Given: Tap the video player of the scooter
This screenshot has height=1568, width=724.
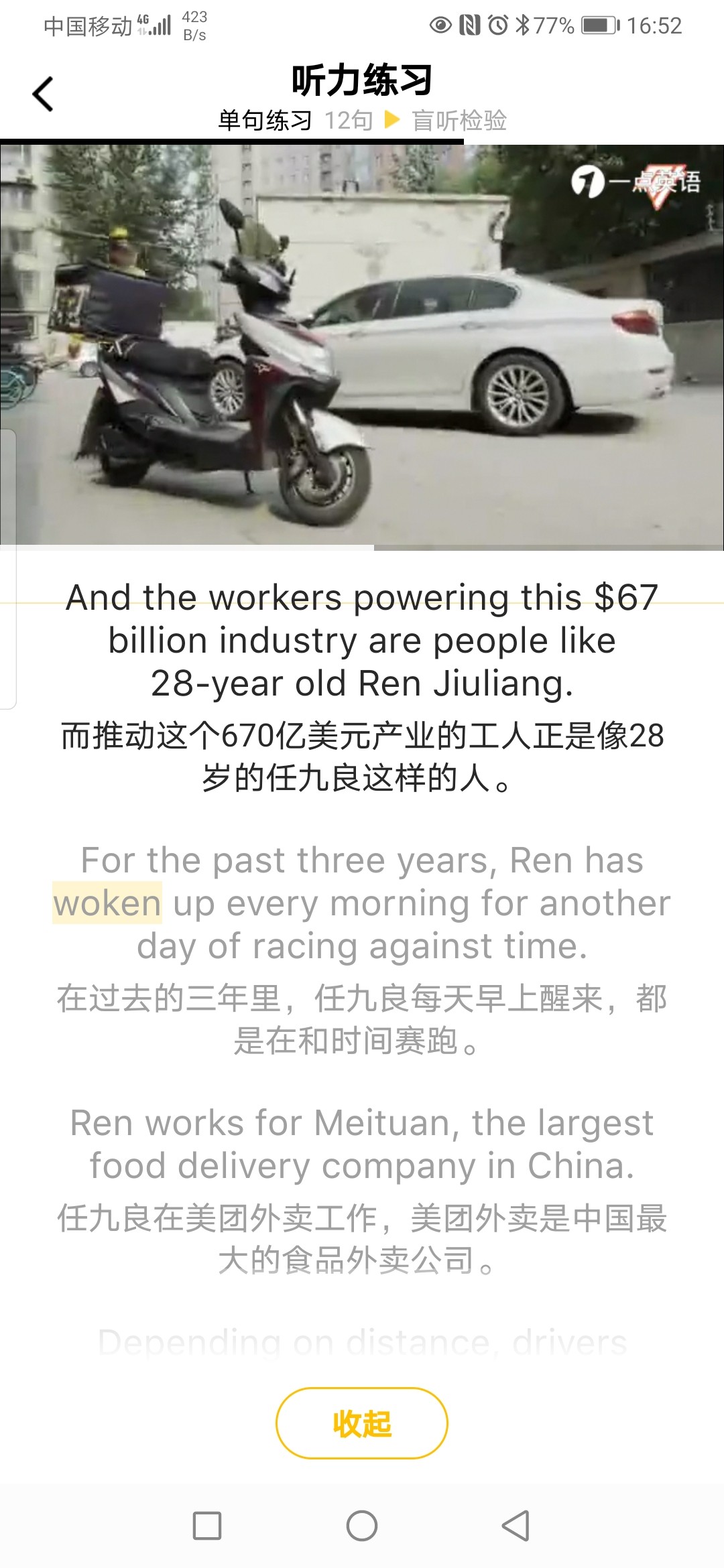Looking at the screenshot, I should [x=362, y=346].
